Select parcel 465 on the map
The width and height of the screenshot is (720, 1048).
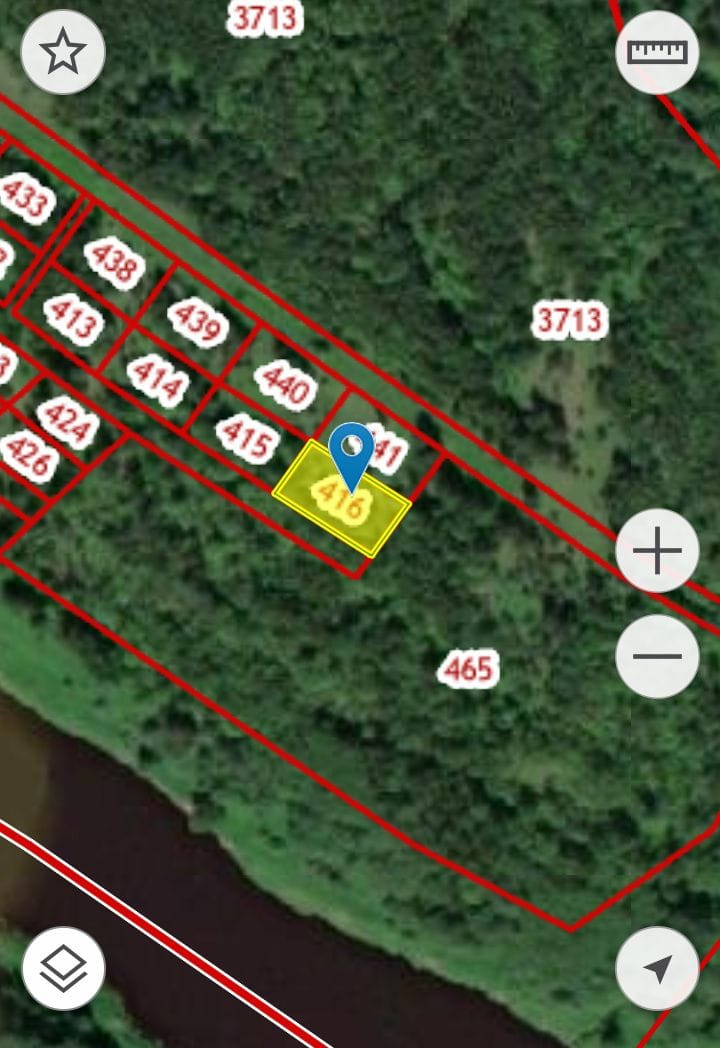468,668
